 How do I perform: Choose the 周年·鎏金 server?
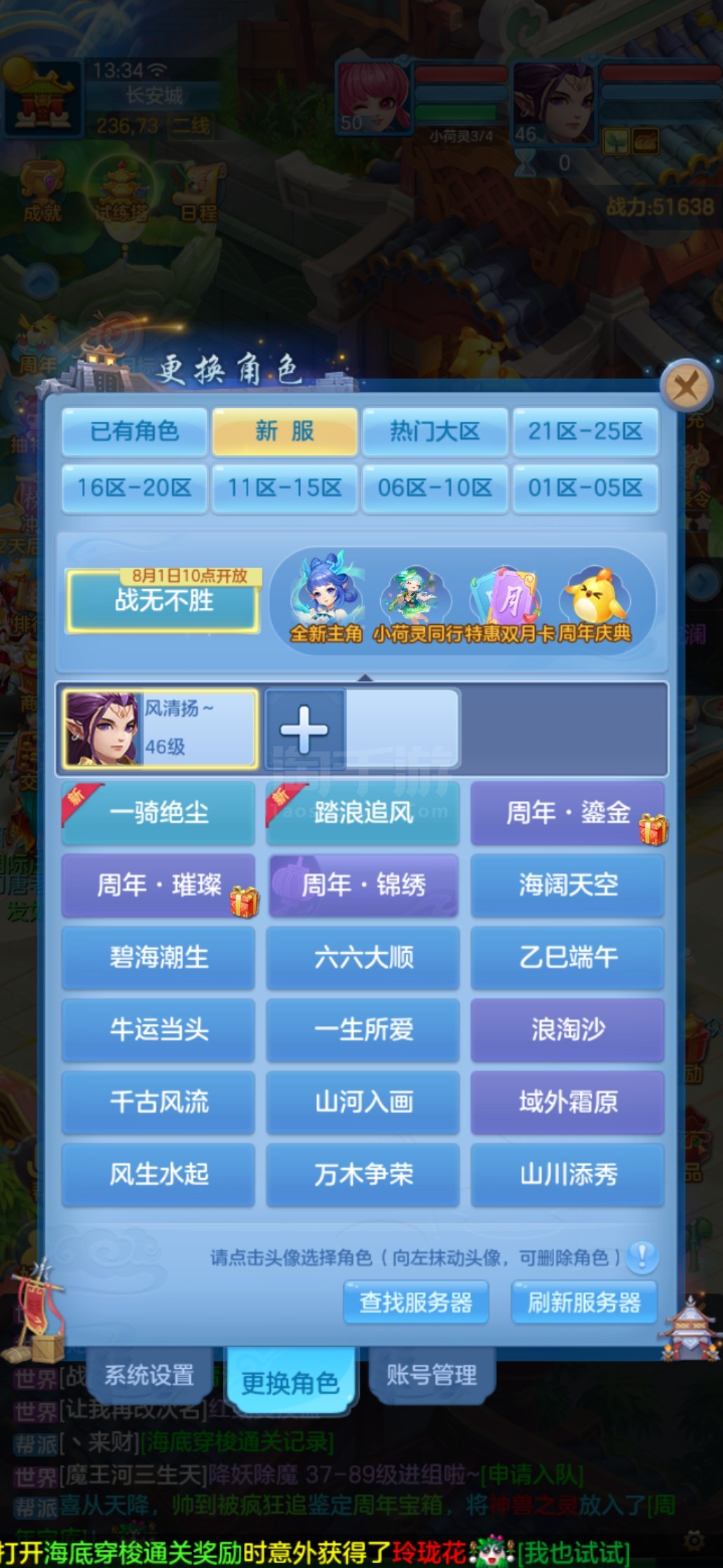567,813
